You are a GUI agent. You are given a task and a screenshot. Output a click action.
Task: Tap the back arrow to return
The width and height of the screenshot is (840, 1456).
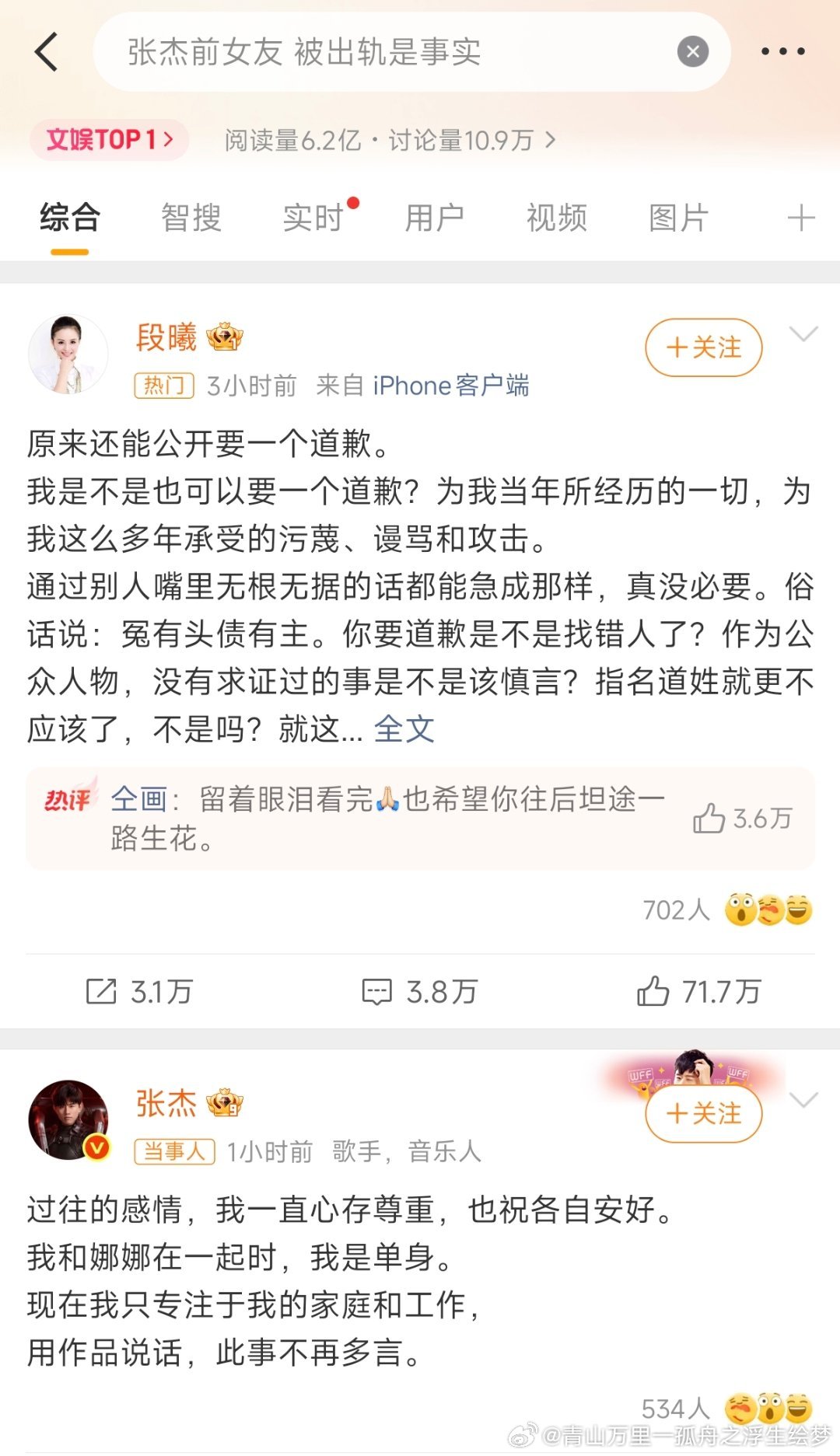[47, 51]
